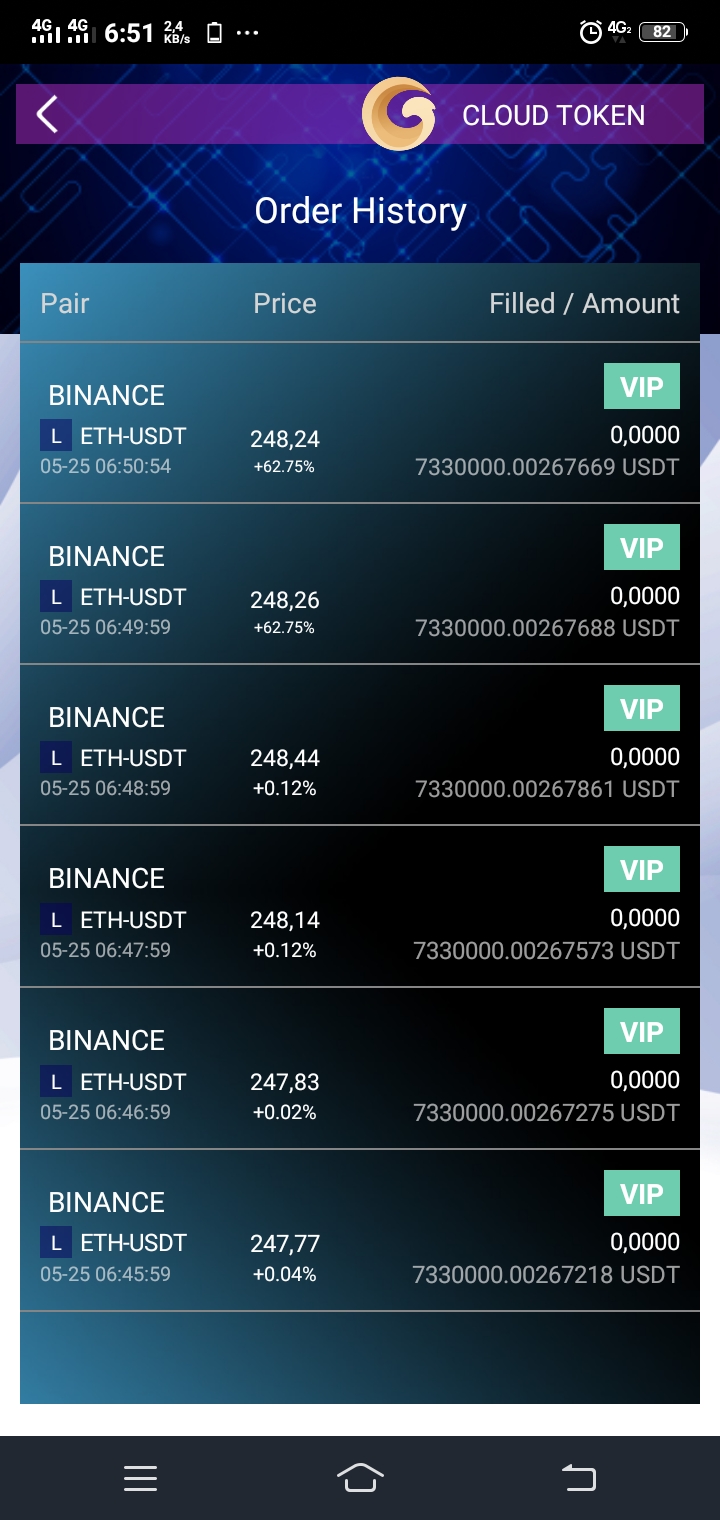Open the ETH-USDT order from 06:45:59
Viewport: 720px width, 1520px height.
click(x=360, y=1230)
